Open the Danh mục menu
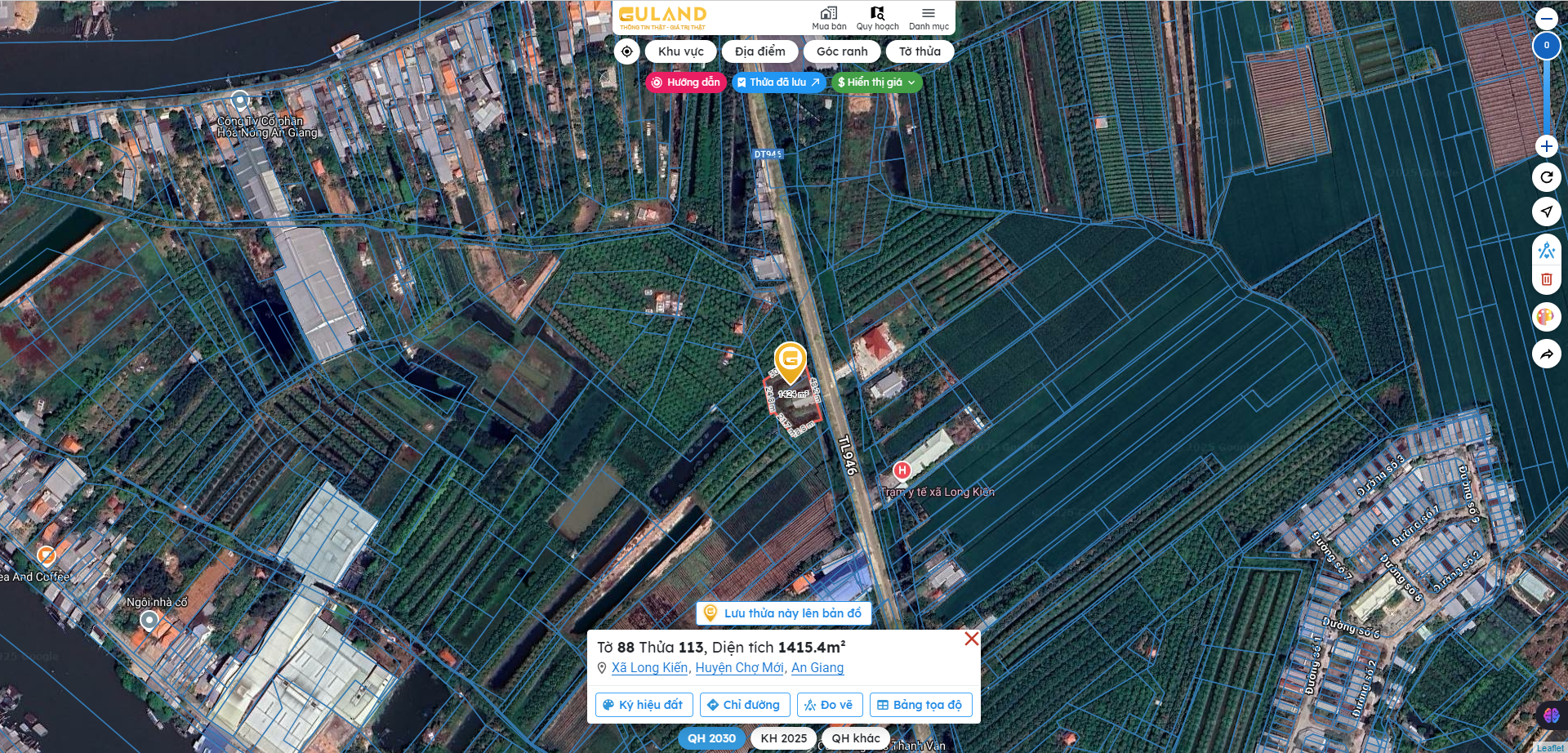The width and height of the screenshot is (1568, 753). coord(929,18)
